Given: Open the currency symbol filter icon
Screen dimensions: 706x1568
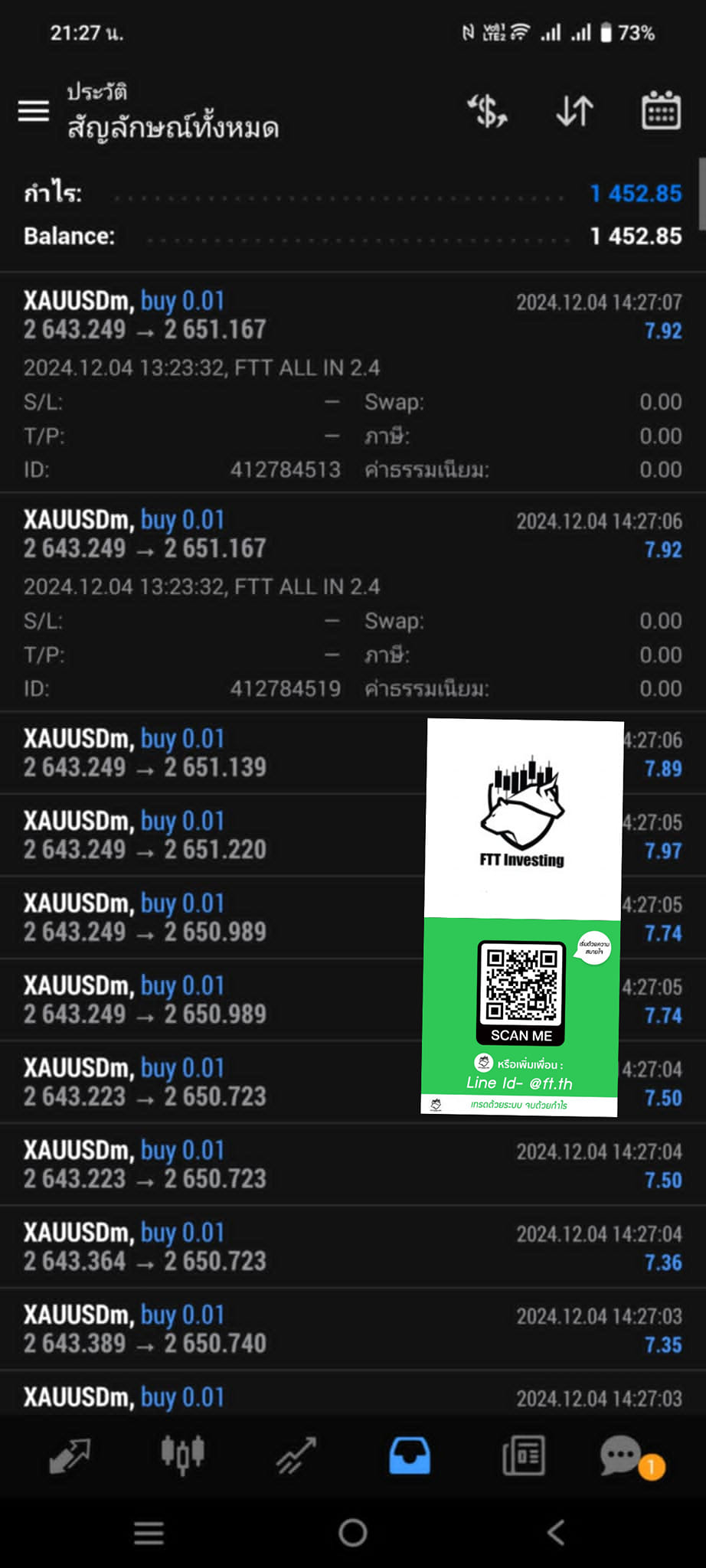Looking at the screenshot, I should pos(488,112).
